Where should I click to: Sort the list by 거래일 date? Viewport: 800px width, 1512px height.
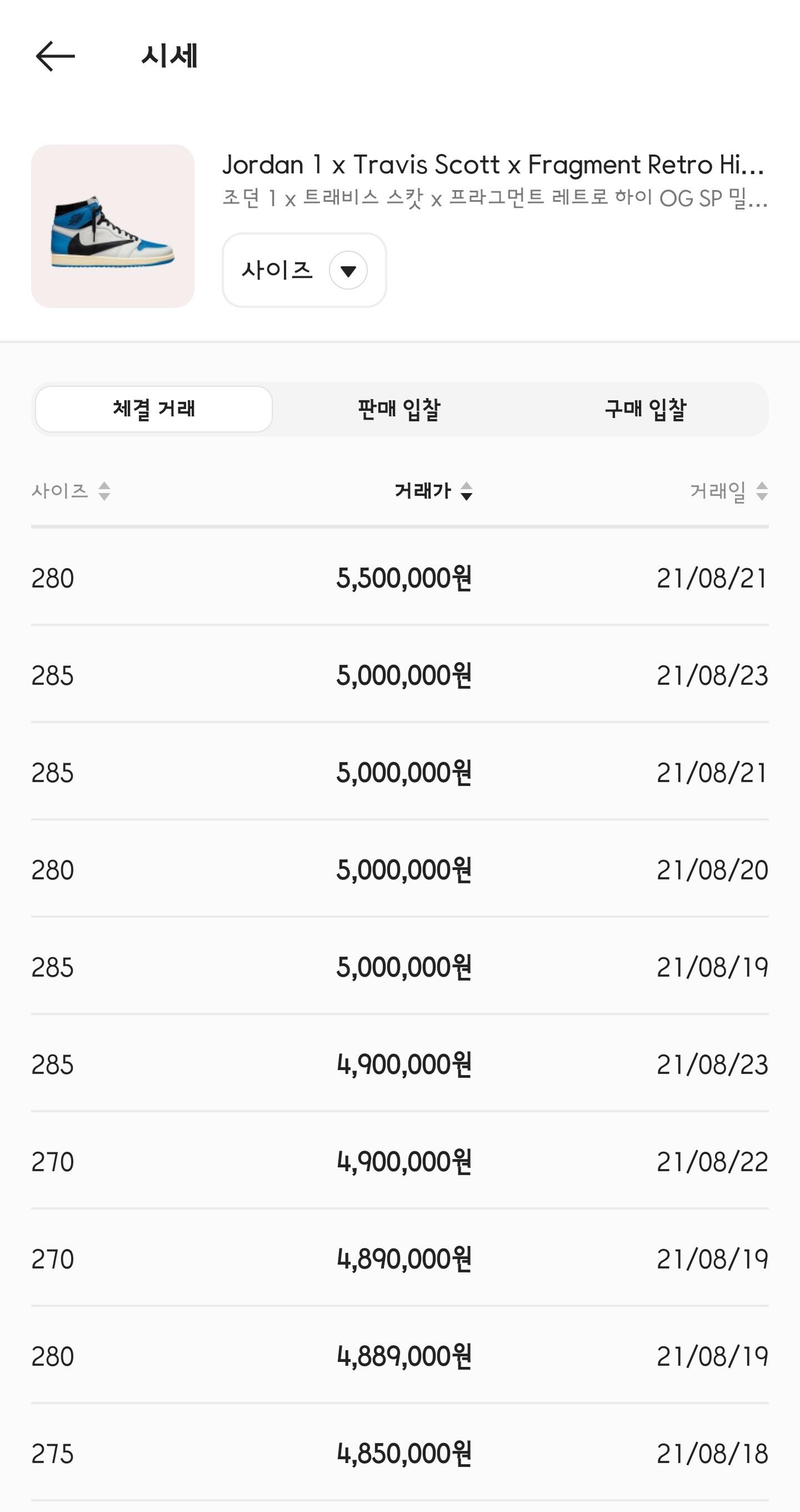click(728, 491)
